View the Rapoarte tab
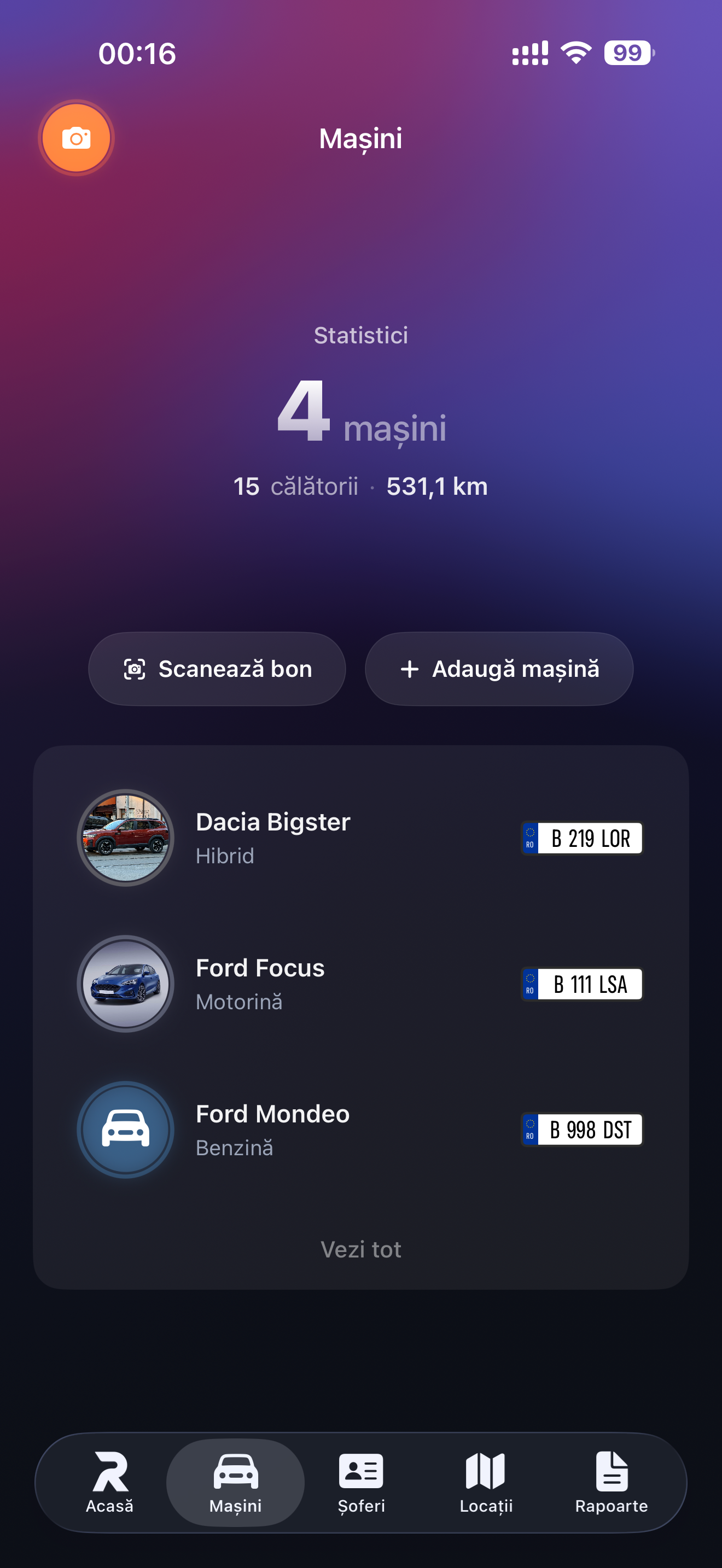Viewport: 722px width, 1568px height. click(611, 1482)
